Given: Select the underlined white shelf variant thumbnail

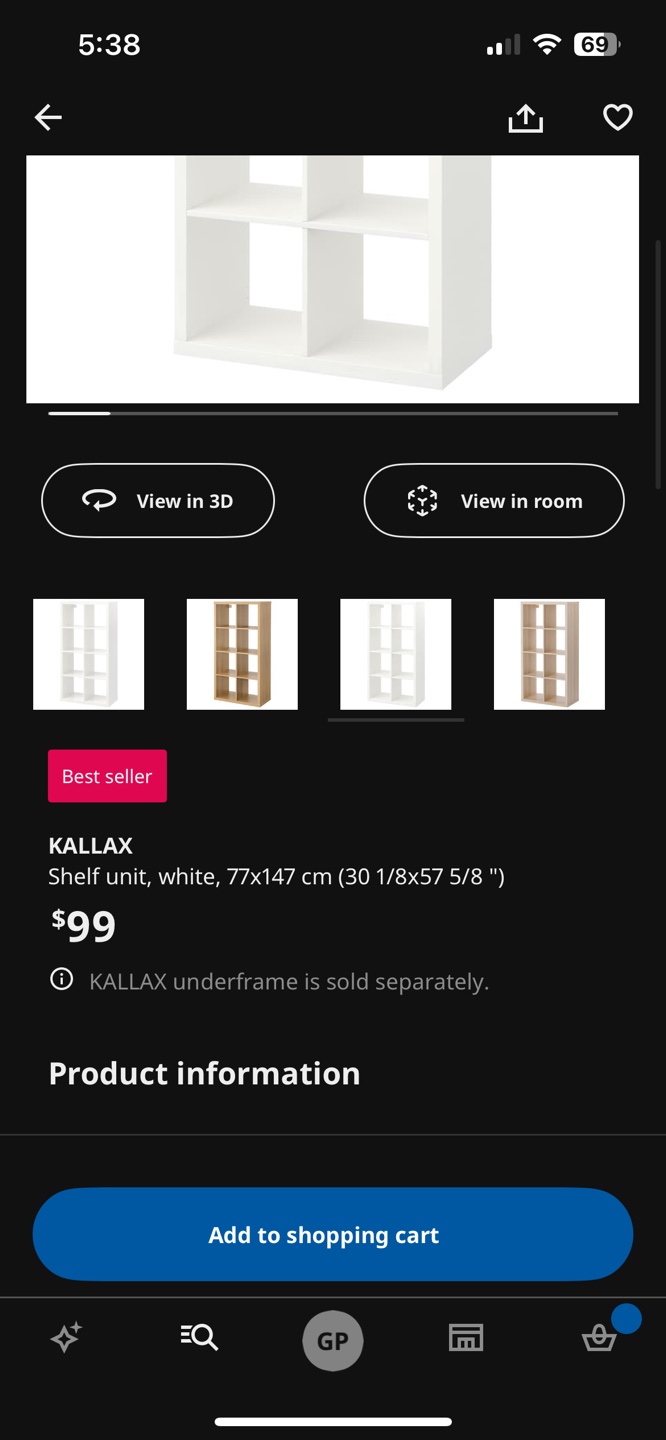Looking at the screenshot, I should (396, 654).
